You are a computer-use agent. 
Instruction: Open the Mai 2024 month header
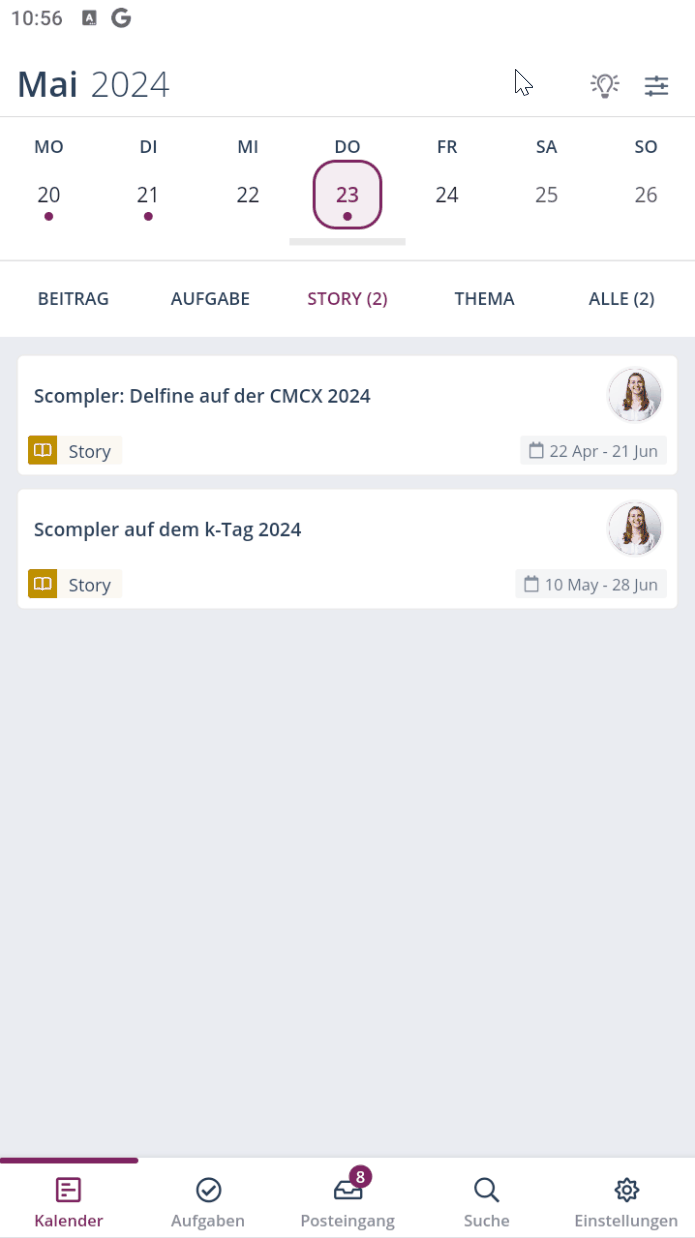pyautogui.click(x=94, y=85)
